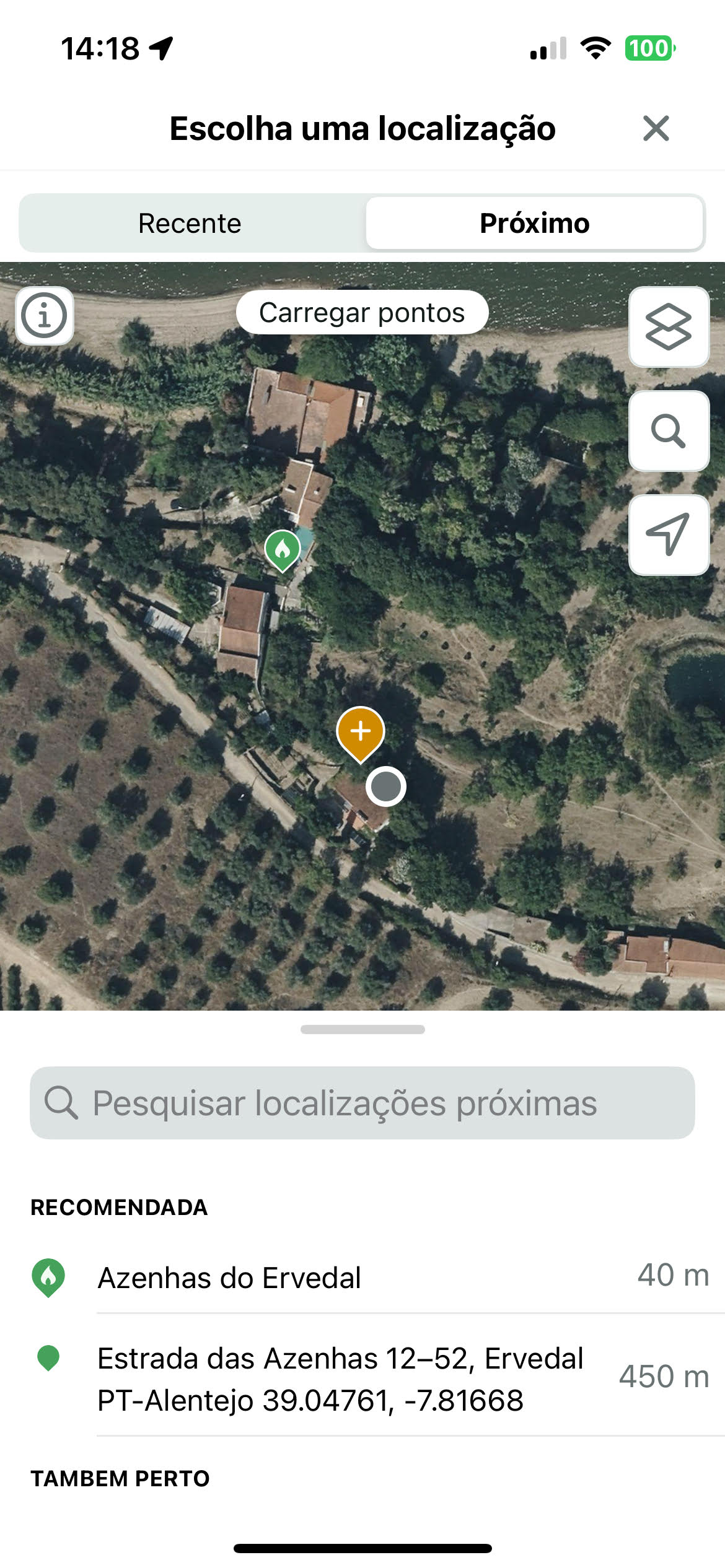Select the Próximo tab
The image size is (725, 1568).
tap(534, 224)
